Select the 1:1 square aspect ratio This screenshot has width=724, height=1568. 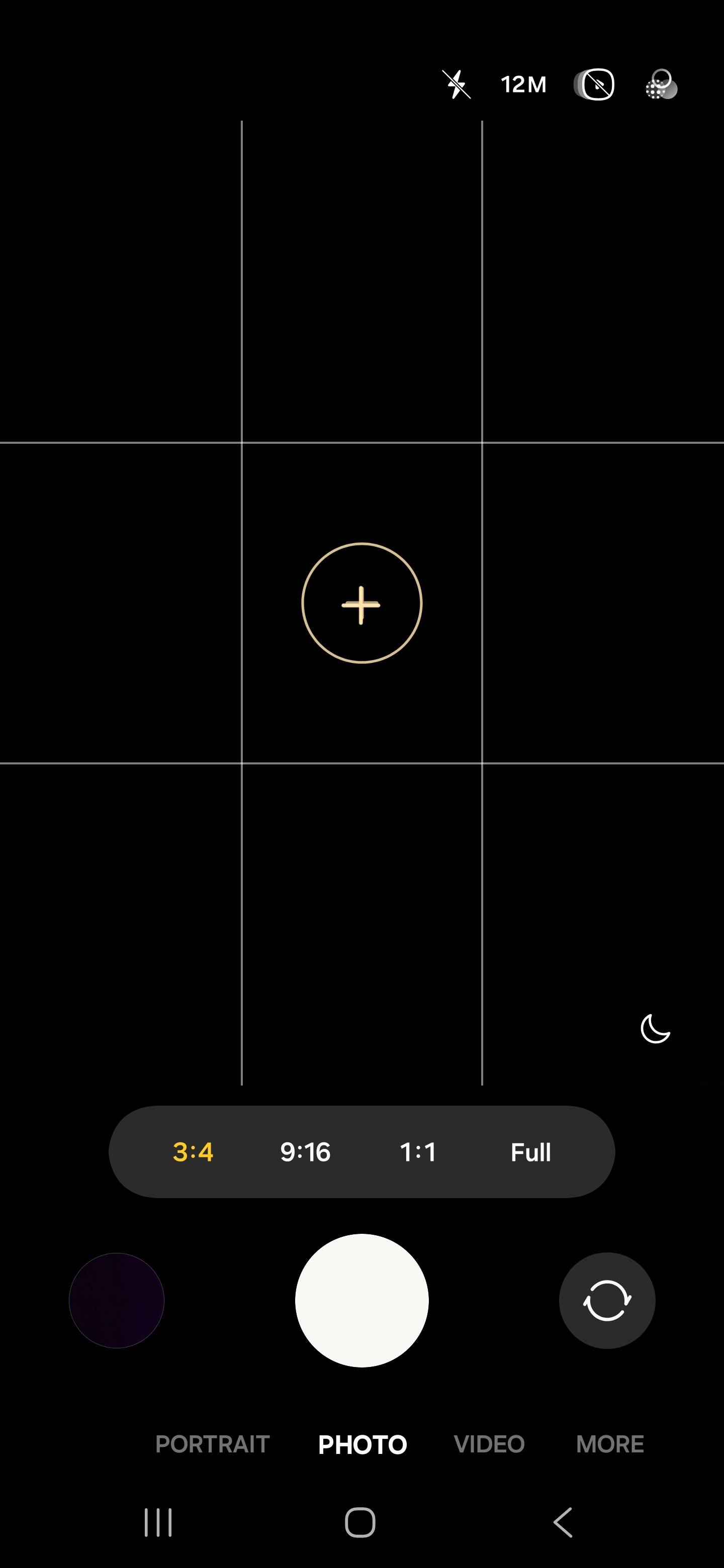[418, 1152]
